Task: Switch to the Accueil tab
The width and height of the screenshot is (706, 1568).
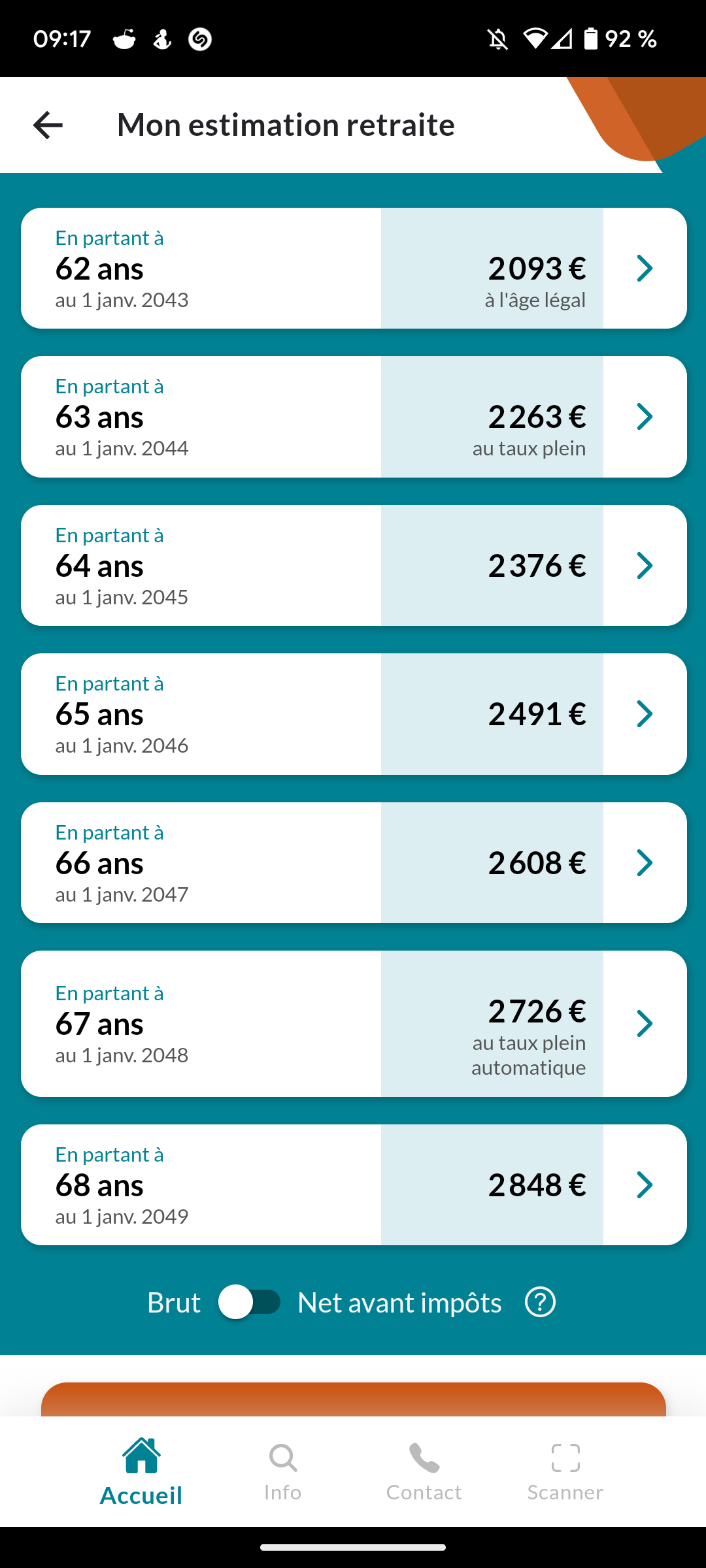Action: tap(141, 1471)
